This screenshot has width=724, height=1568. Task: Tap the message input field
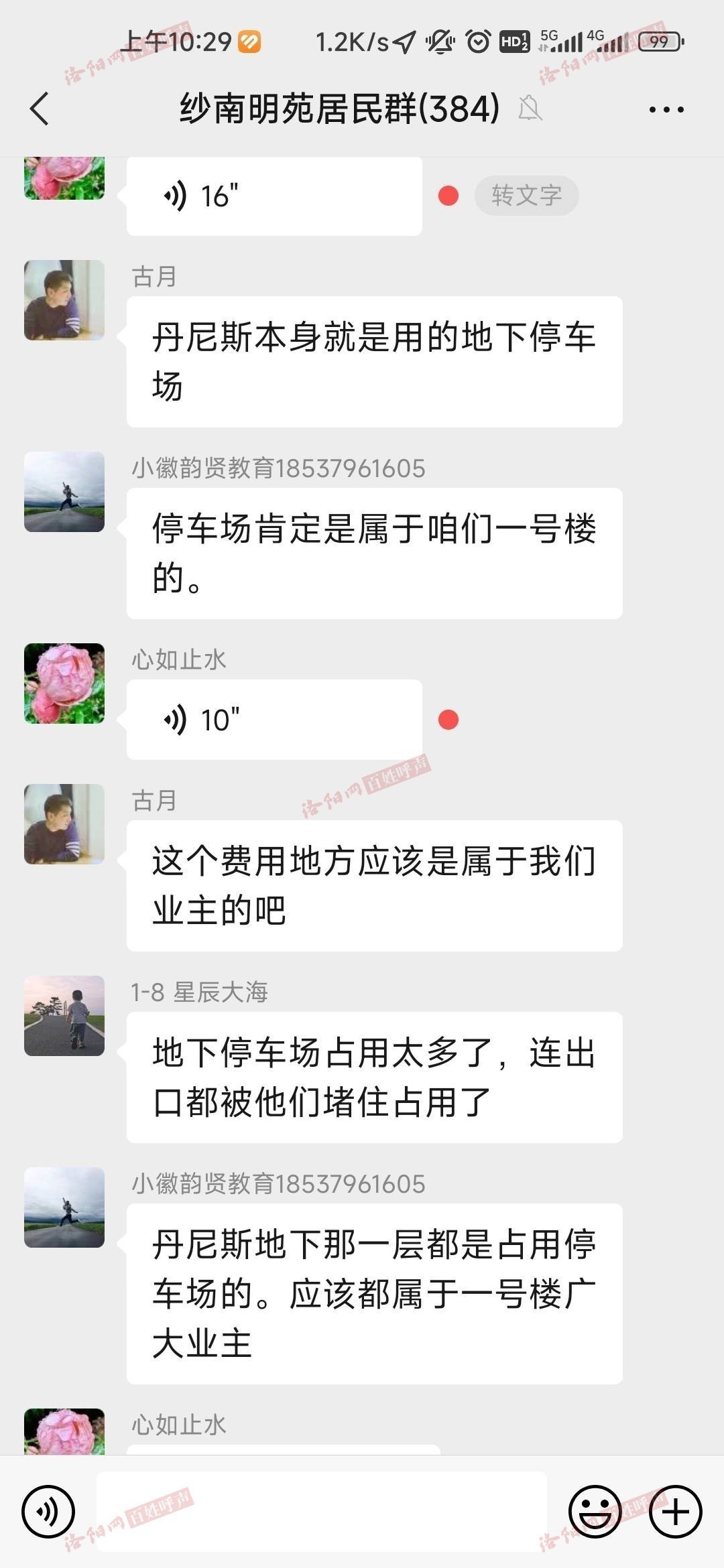[x=322, y=1511]
